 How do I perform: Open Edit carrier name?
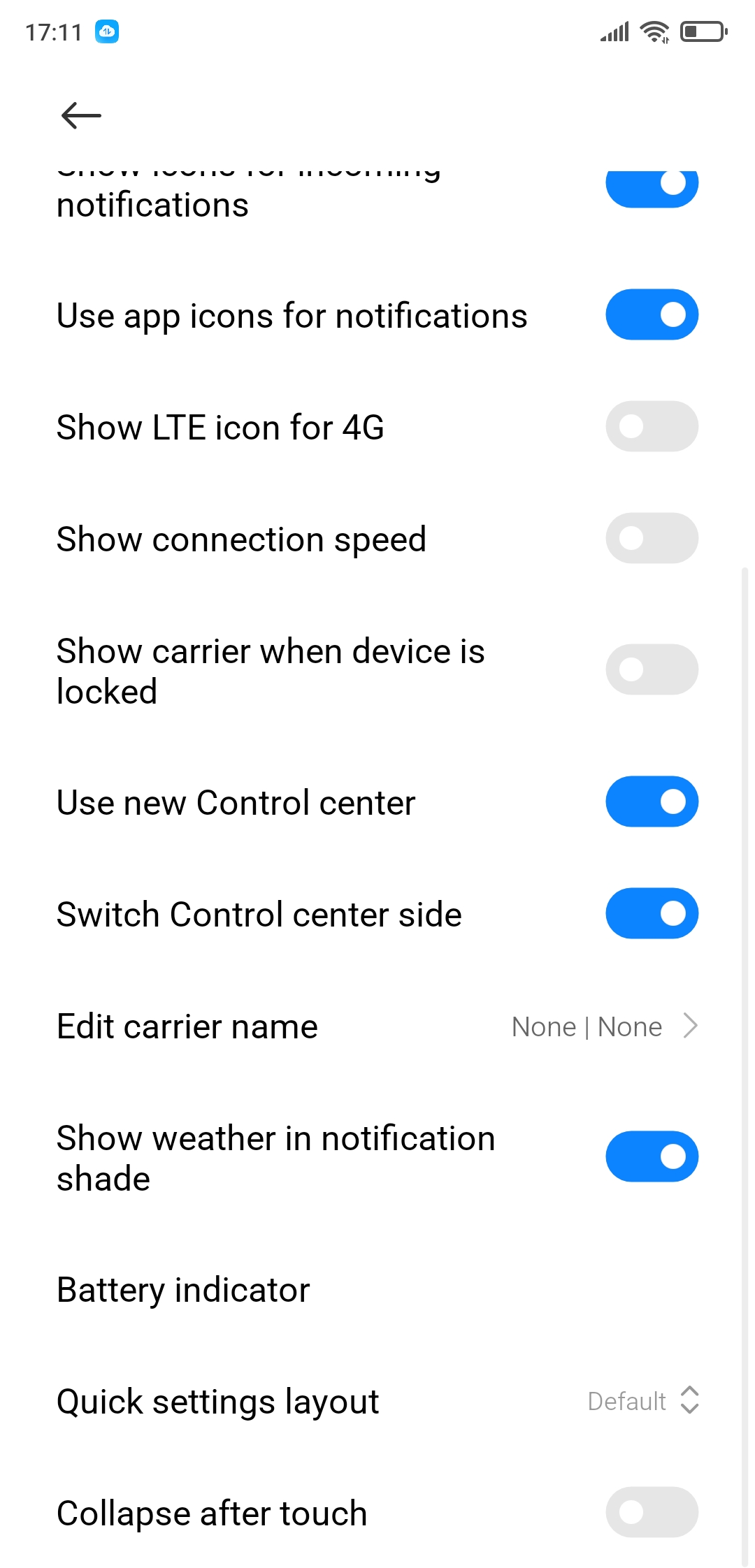pyautogui.click(x=377, y=1026)
